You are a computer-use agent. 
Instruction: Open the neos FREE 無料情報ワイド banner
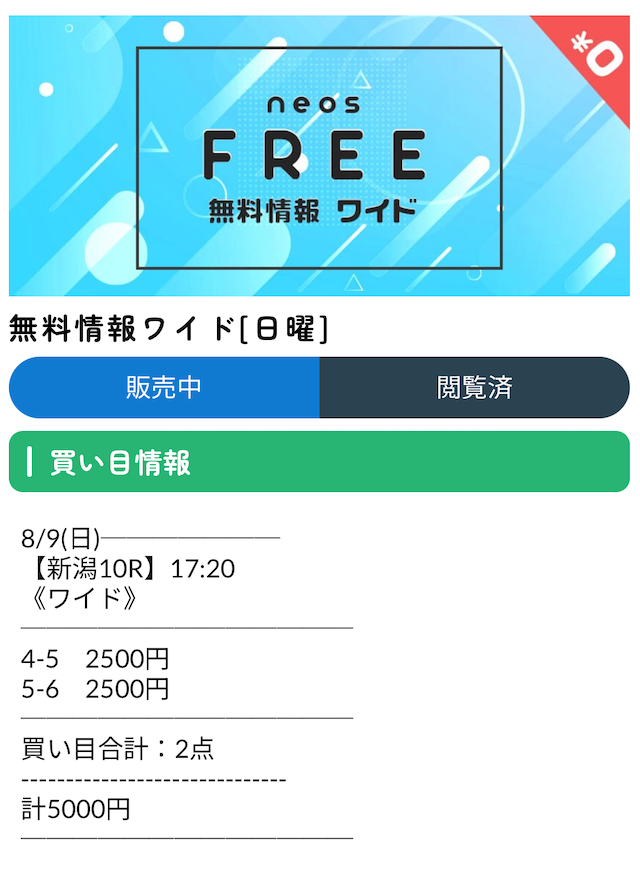(319, 156)
